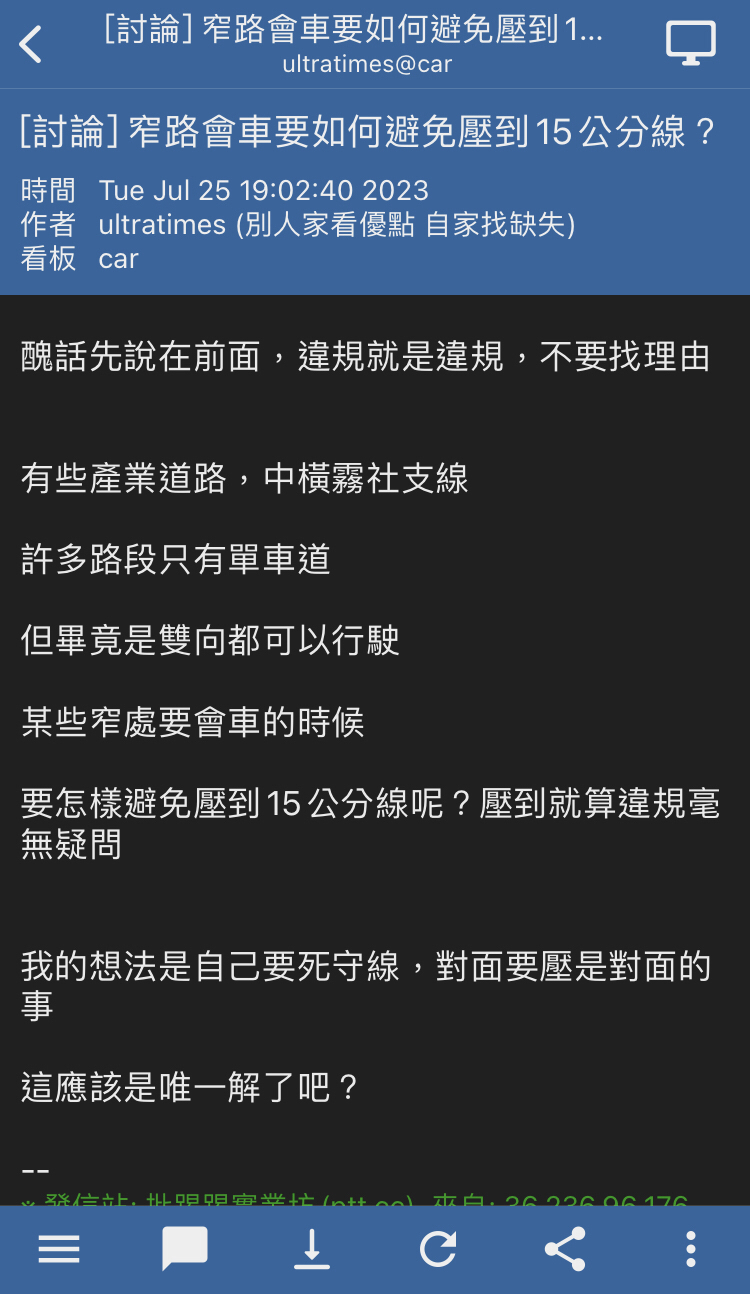Tap the download arrow icon
The image size is (750, 1294).
point(312,1249)
